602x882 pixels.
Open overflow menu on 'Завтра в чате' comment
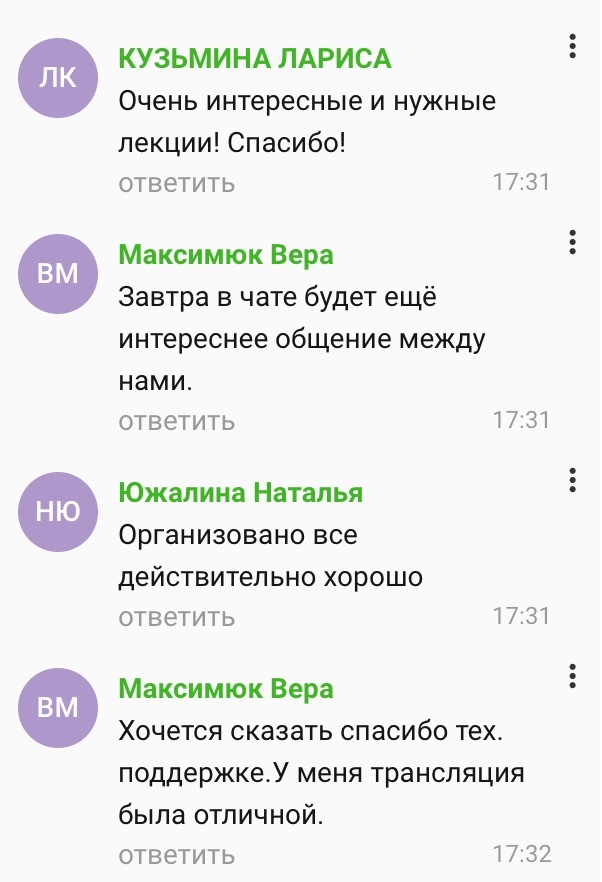tap(572, 242)
